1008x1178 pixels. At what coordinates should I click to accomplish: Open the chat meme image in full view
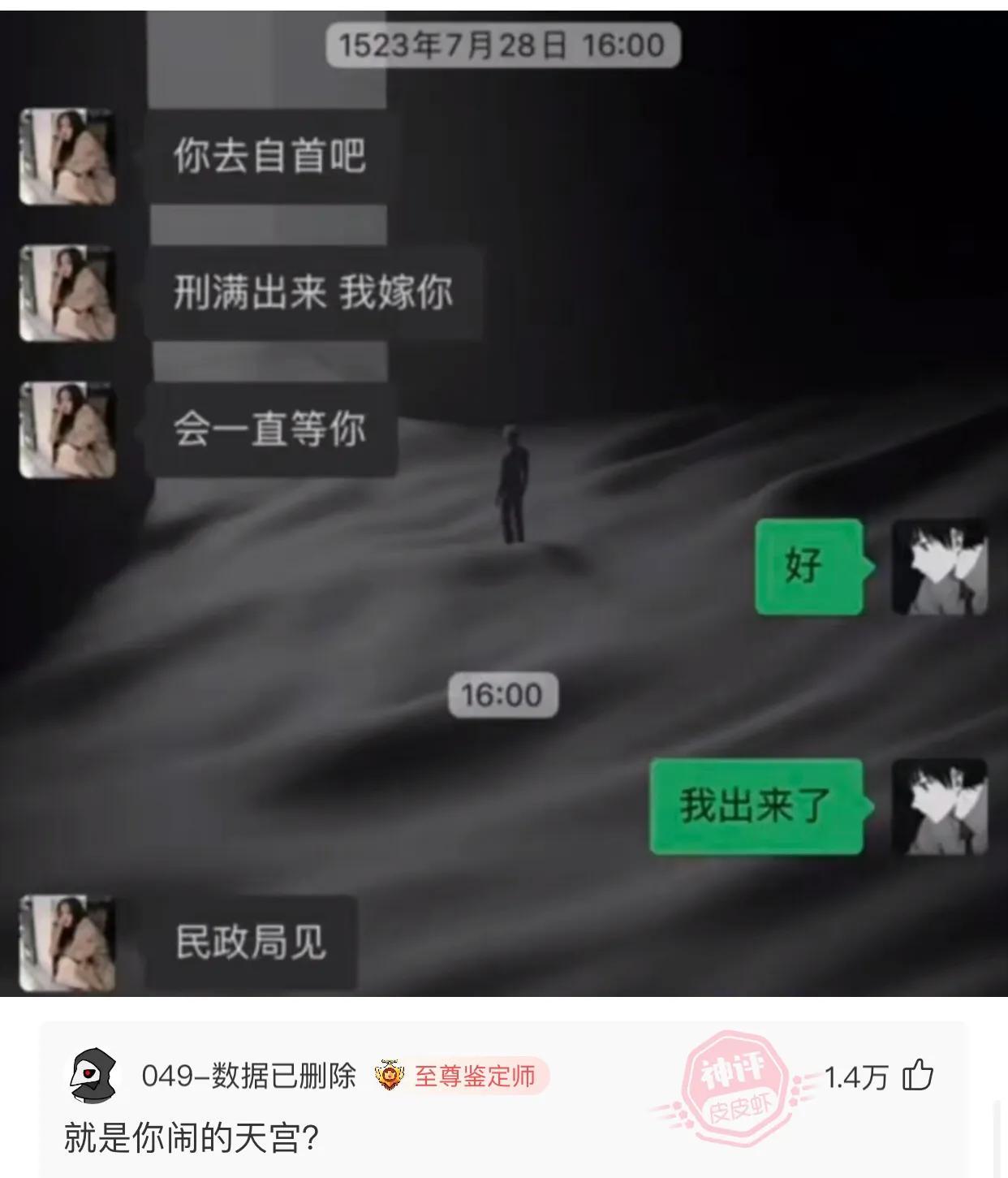[503, 503]
